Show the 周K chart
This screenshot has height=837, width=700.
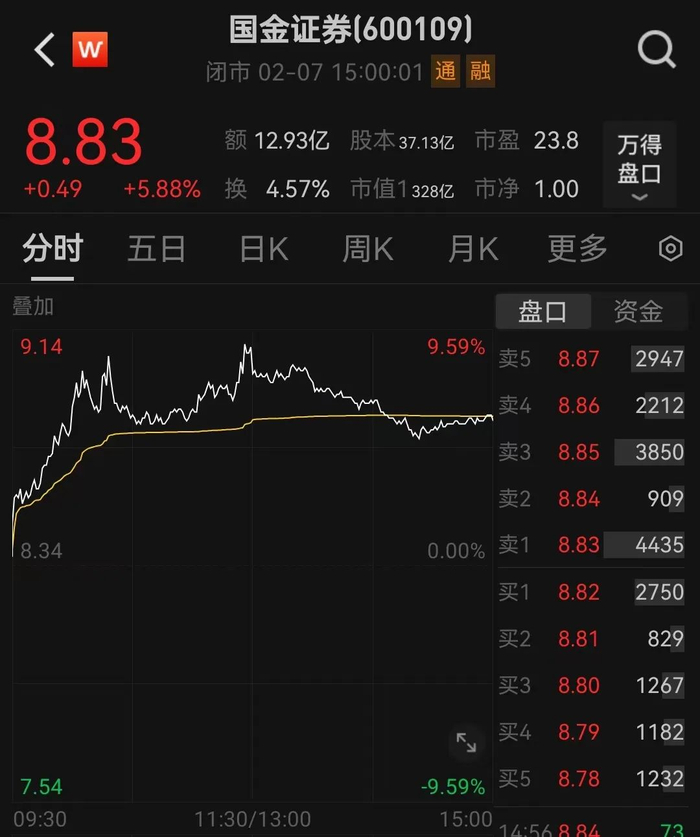368,249
